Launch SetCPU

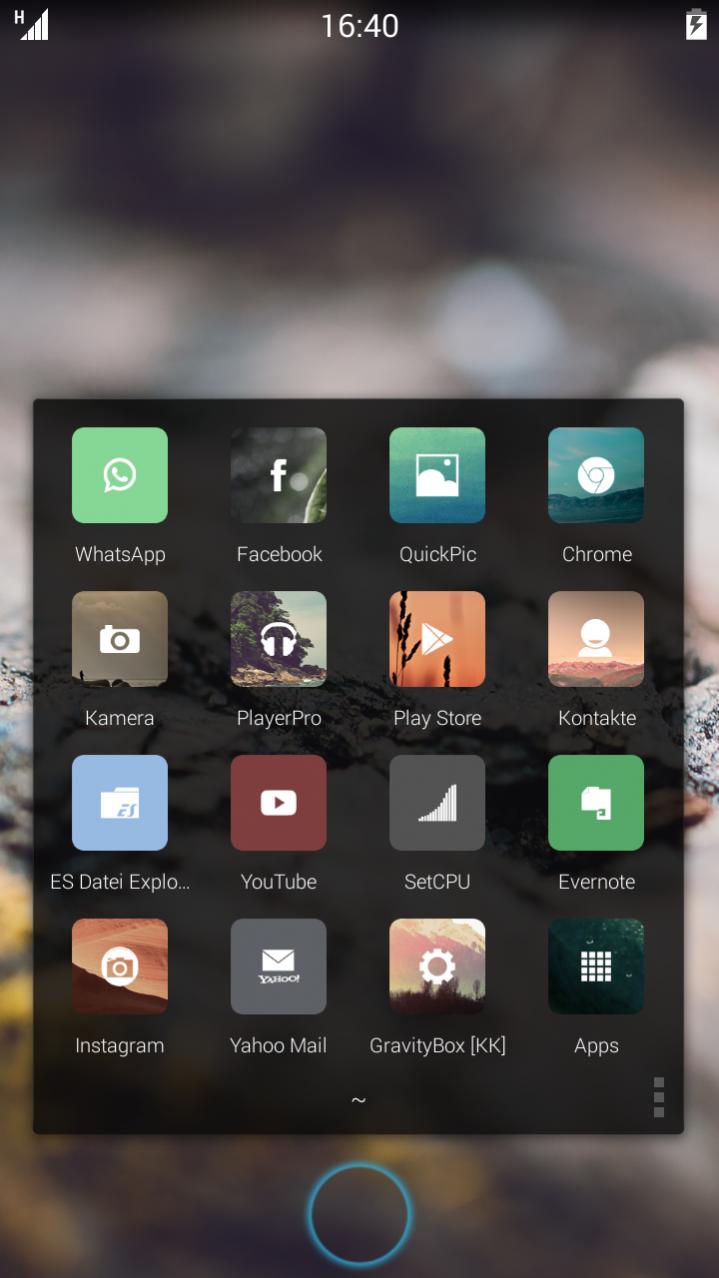click(437, 803)
